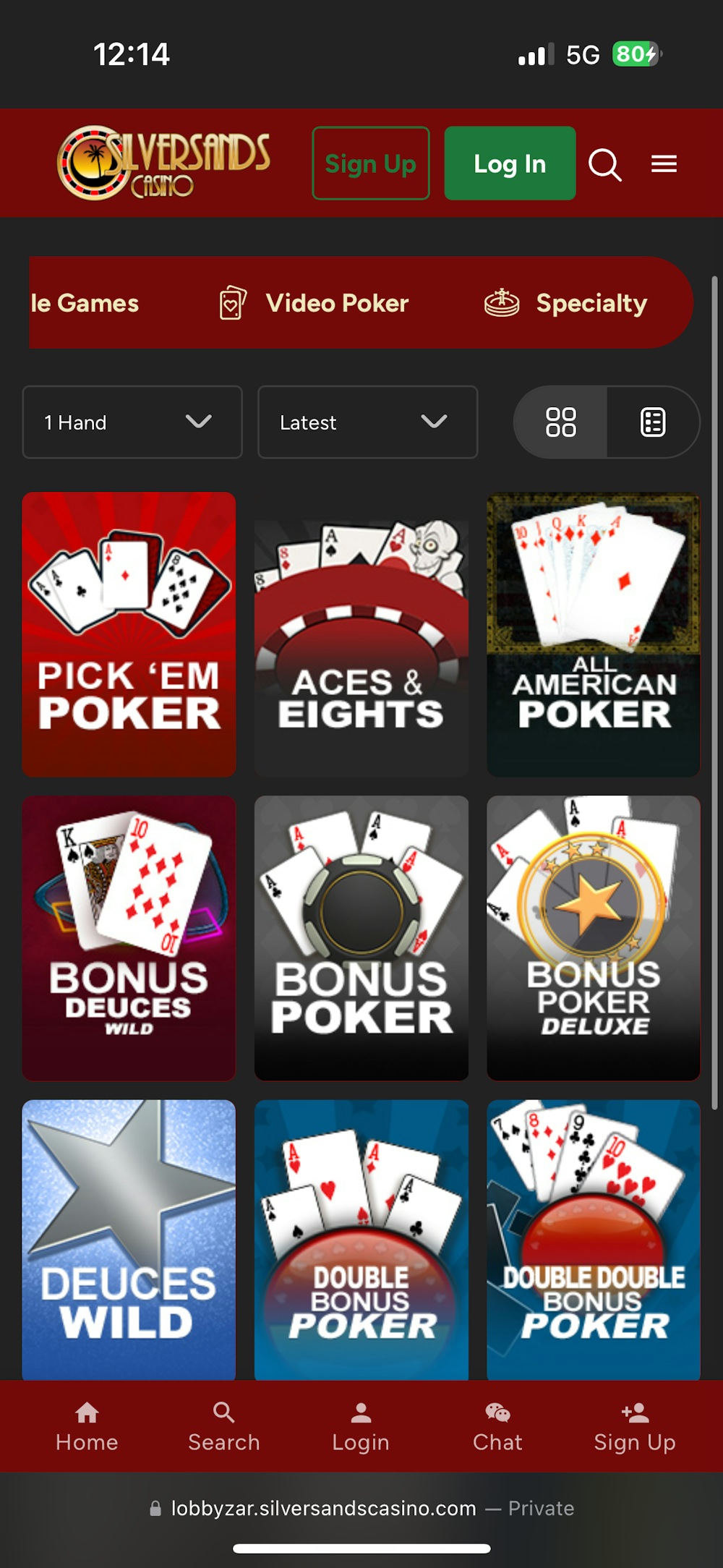723x1568 pixels.
Task: Click the playing cards icon beside Video Poker
Action: point(231,303)
